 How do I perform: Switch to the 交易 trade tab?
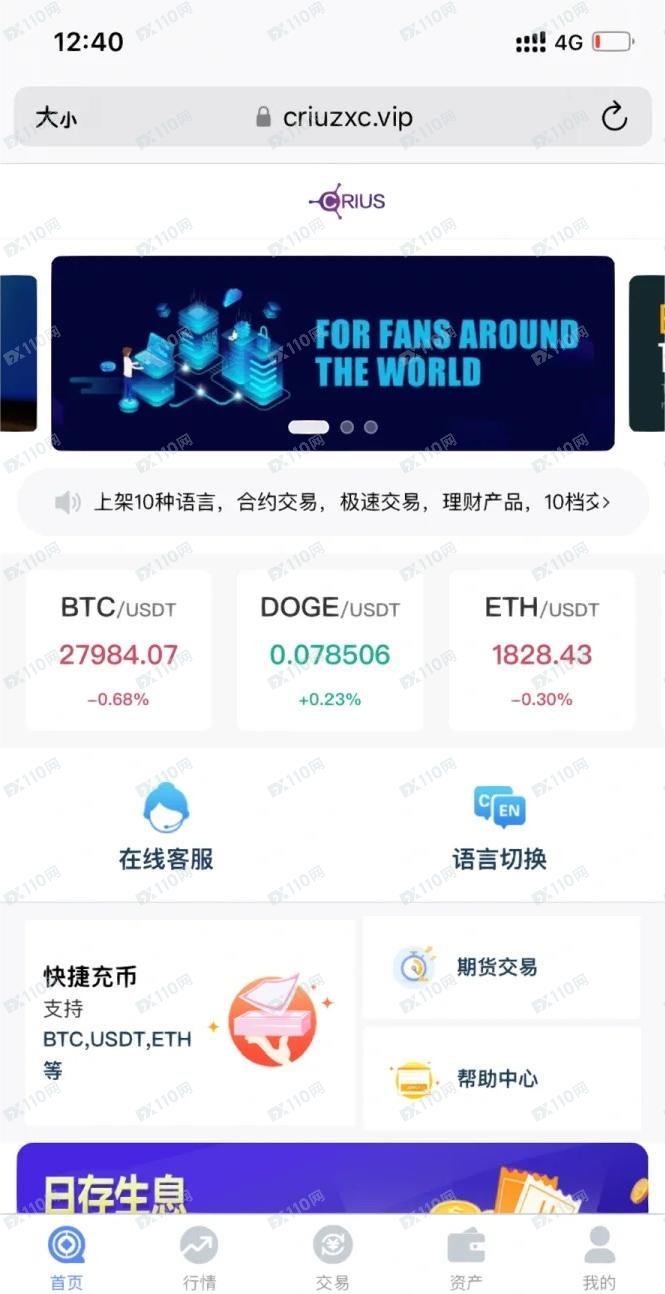click(x=332, y=1258)
